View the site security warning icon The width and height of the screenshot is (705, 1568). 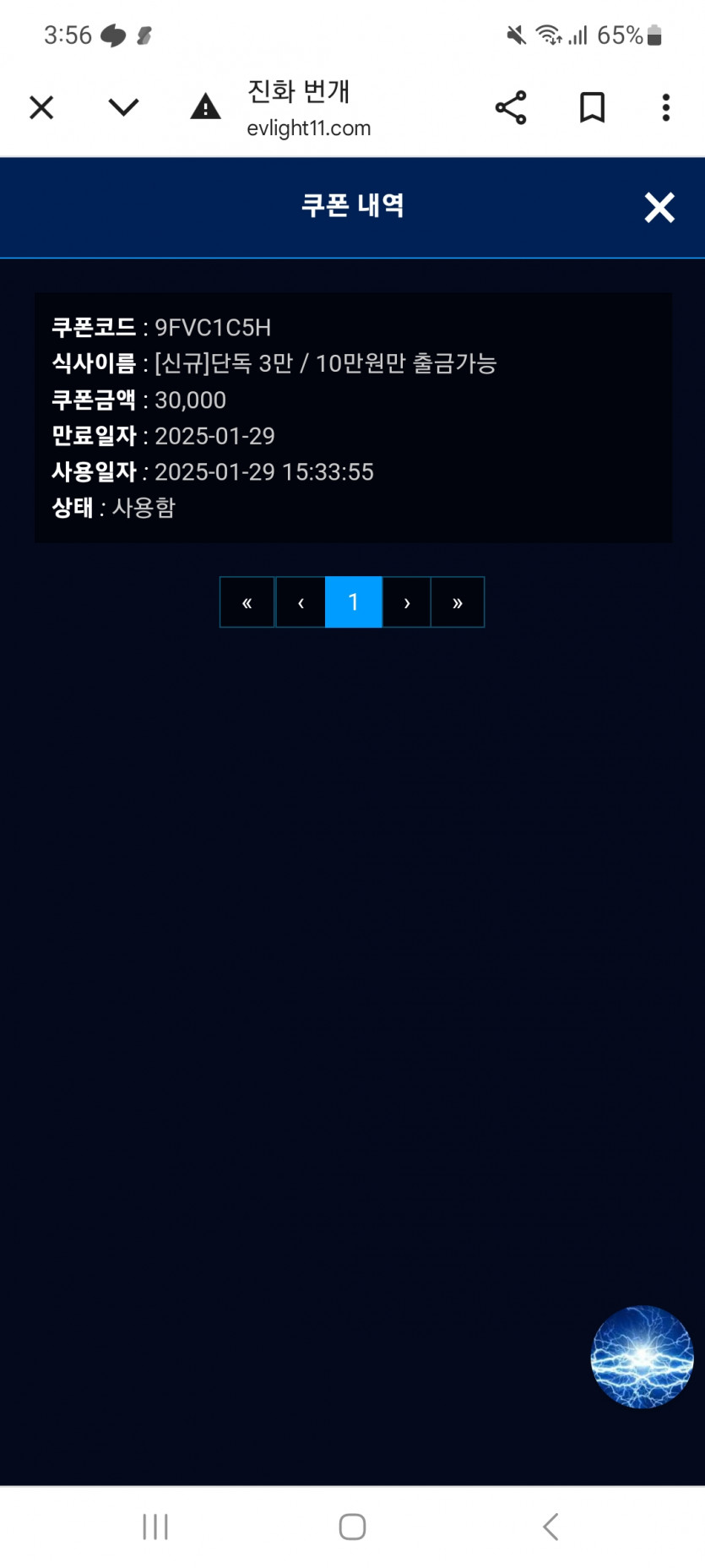[205, 107]
